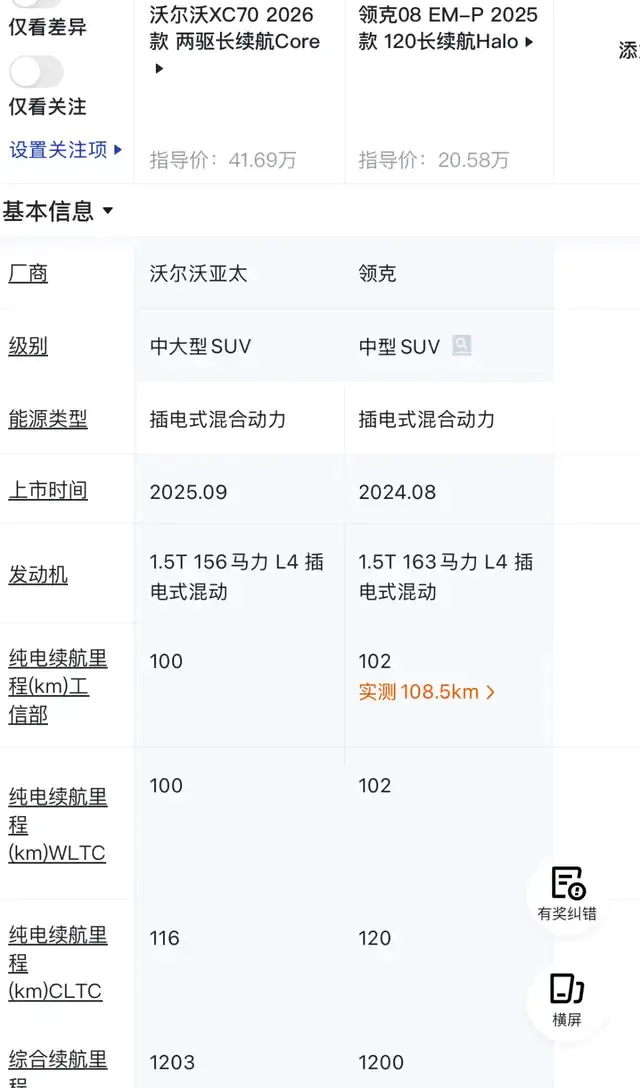
Task: Open the 实测108.5km test result
Action: tap(427, 692)
